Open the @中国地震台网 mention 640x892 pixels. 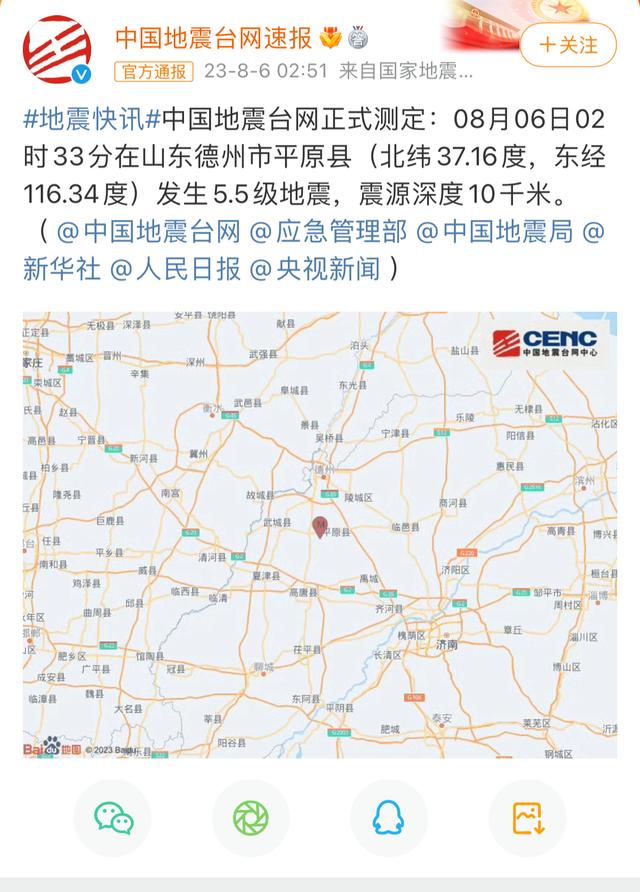click(x=150, y=232)
